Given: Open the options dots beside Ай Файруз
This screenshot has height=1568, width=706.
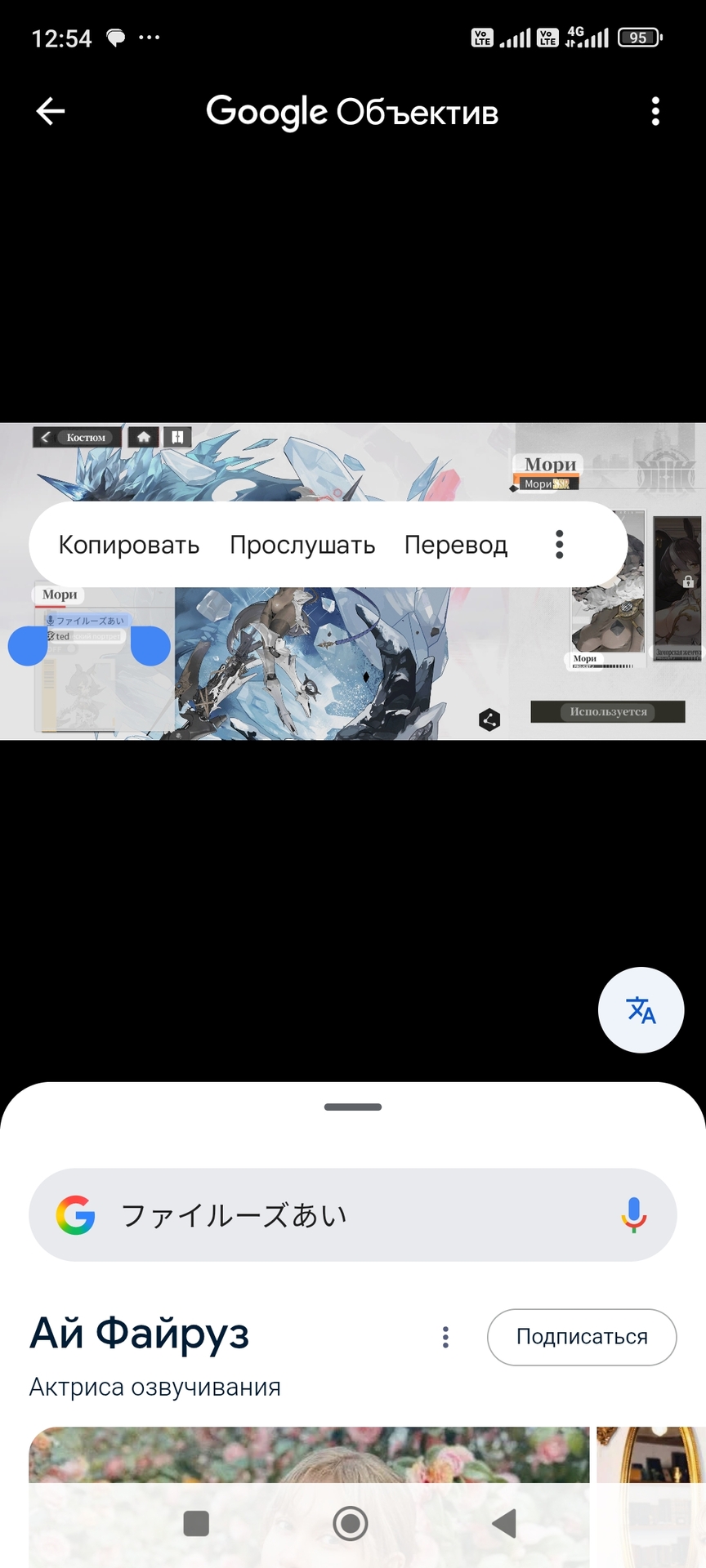Looking at the screenshot, I should (445, 1337).
